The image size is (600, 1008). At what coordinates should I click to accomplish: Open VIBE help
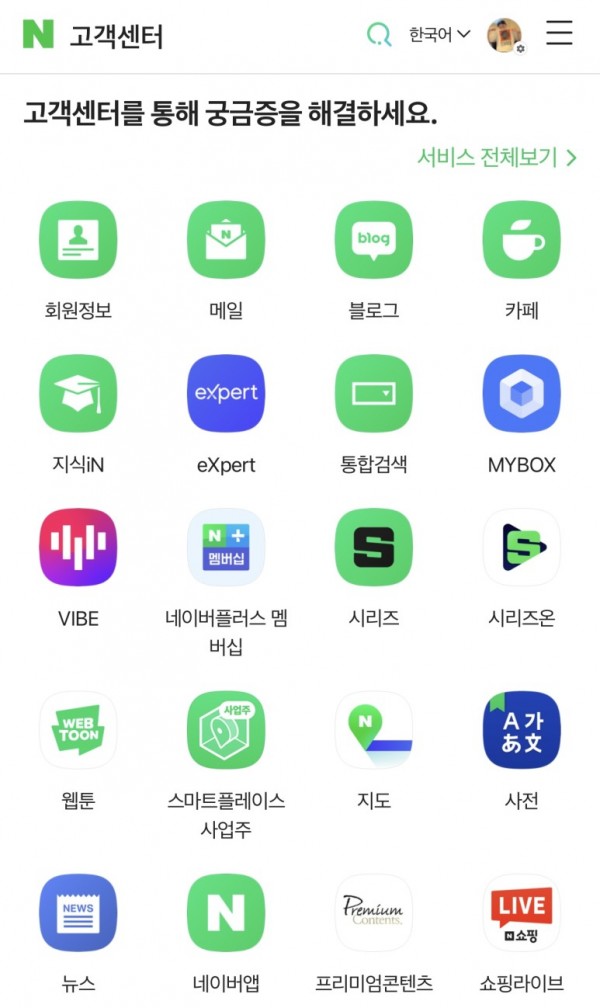(78, 548)
